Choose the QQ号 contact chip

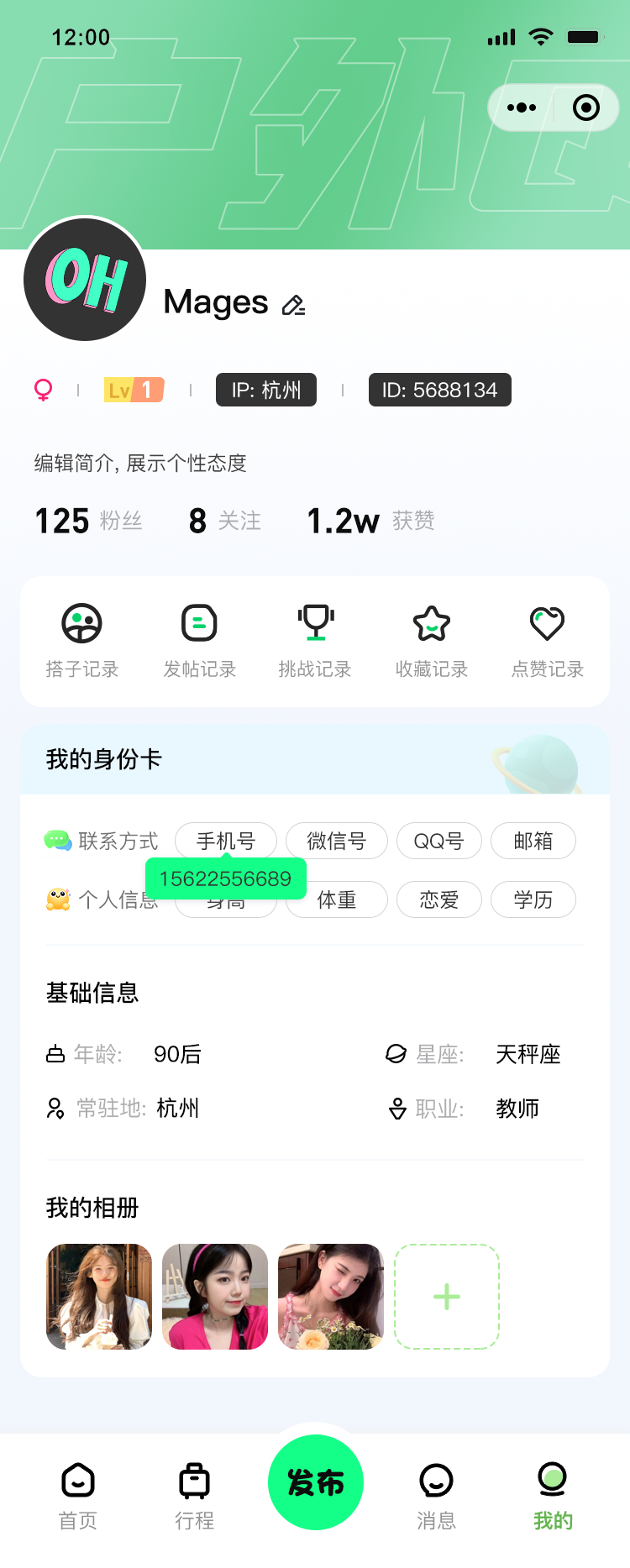[439, 841]
